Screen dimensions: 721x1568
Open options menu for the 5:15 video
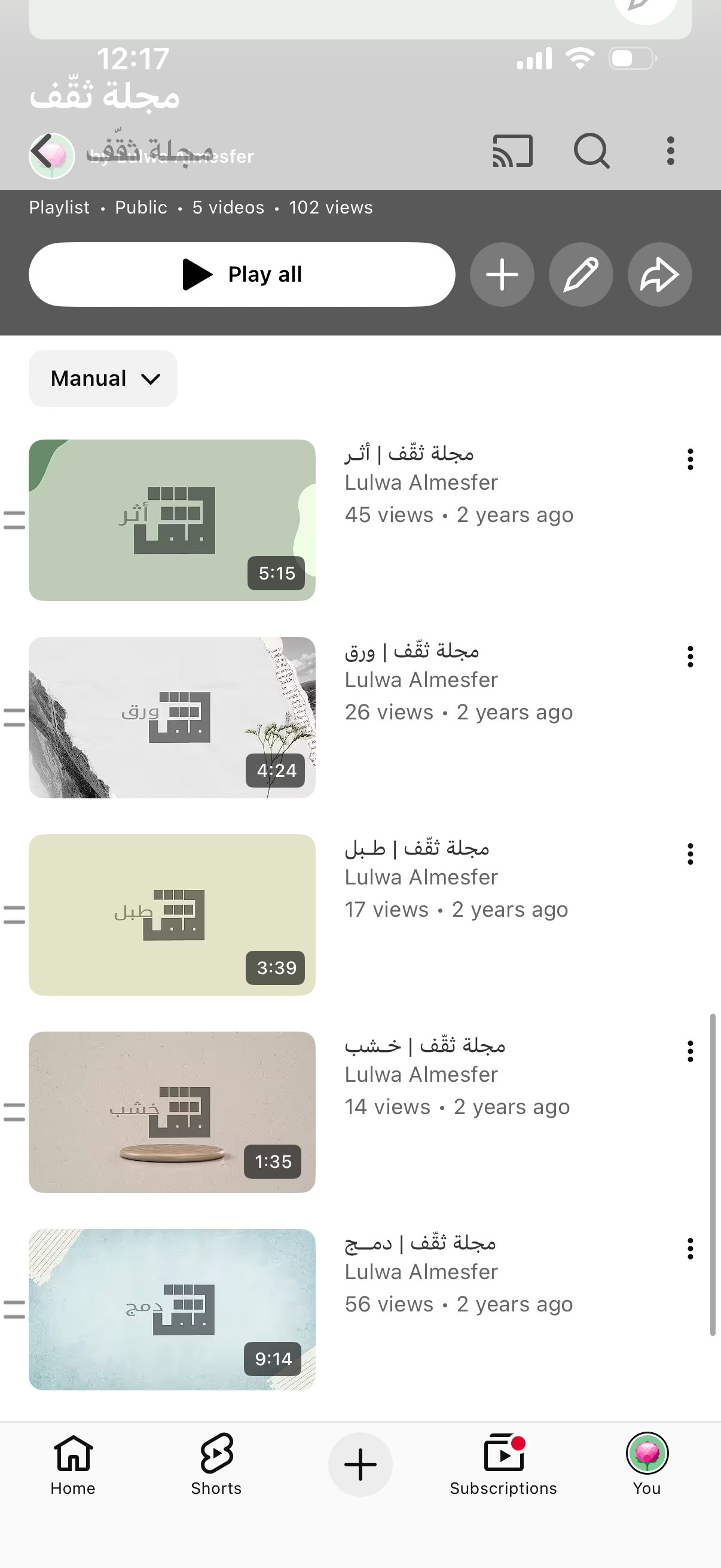tap(690, 459)
